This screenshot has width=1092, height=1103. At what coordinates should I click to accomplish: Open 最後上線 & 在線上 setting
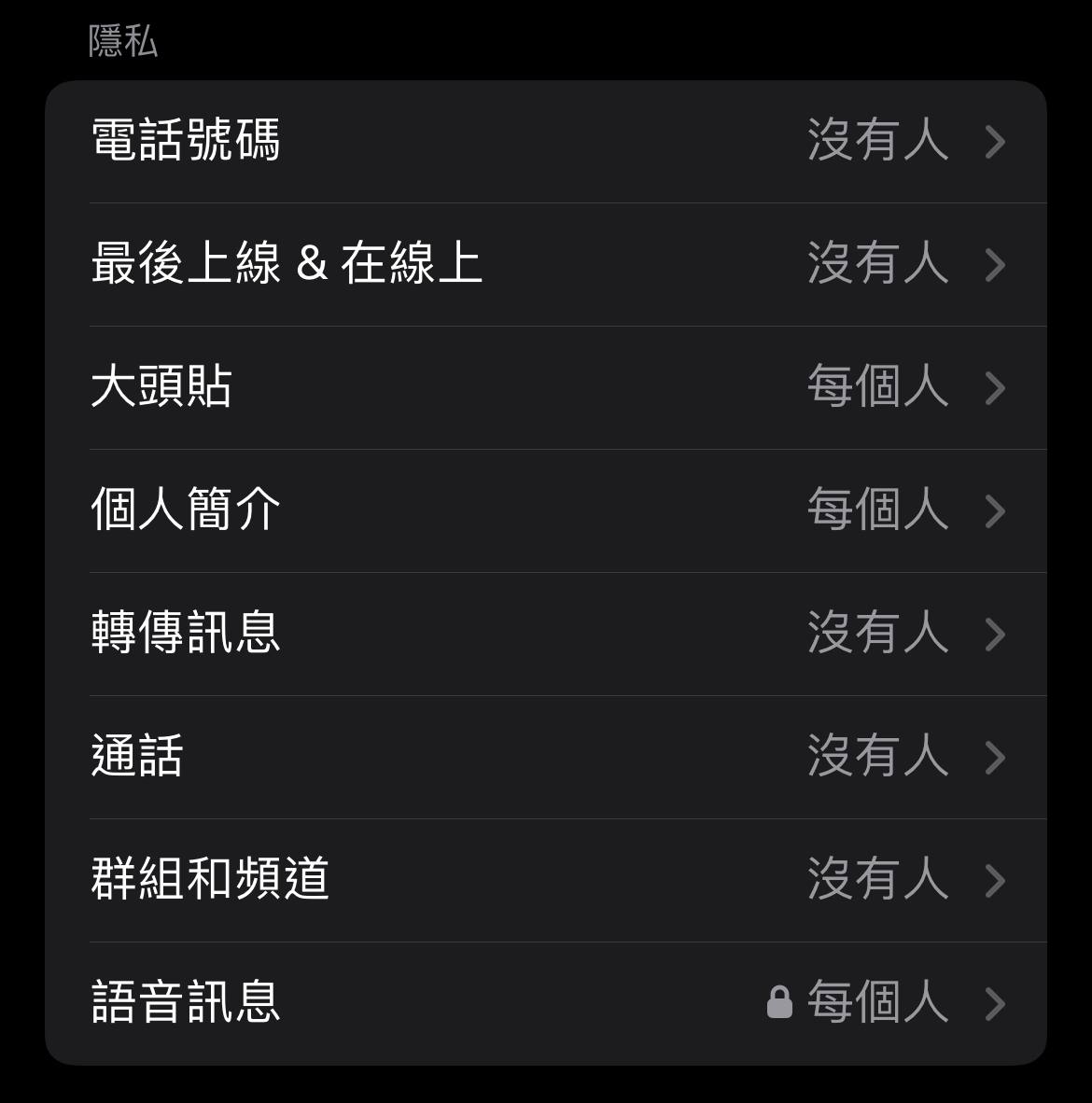(546, 264)
